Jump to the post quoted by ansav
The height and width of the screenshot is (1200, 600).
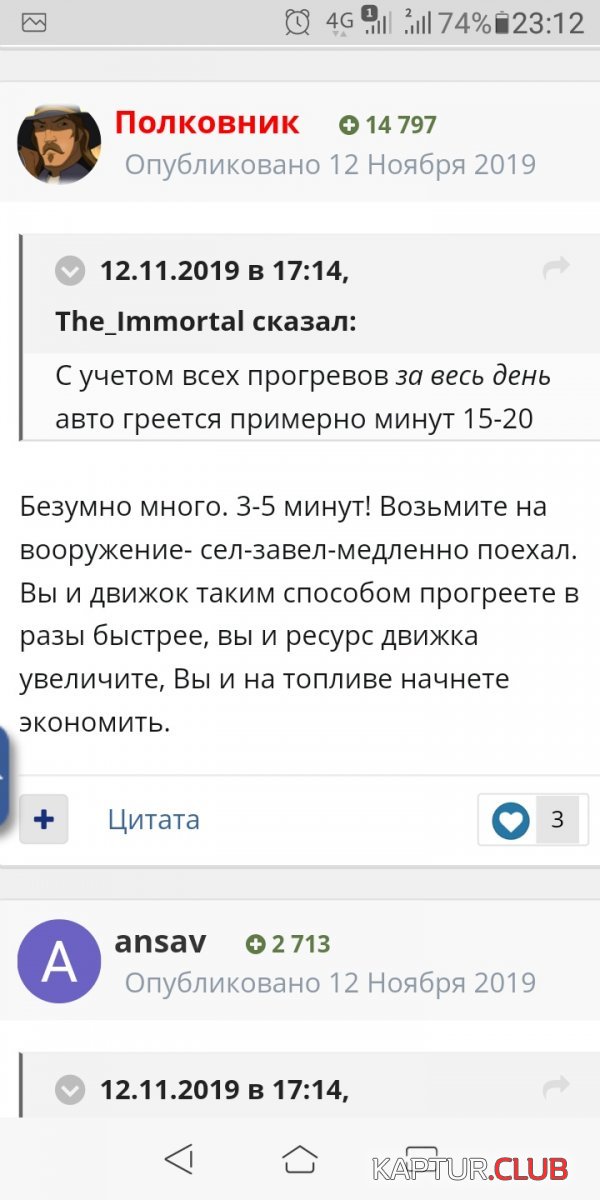(x=556, y=1085)
